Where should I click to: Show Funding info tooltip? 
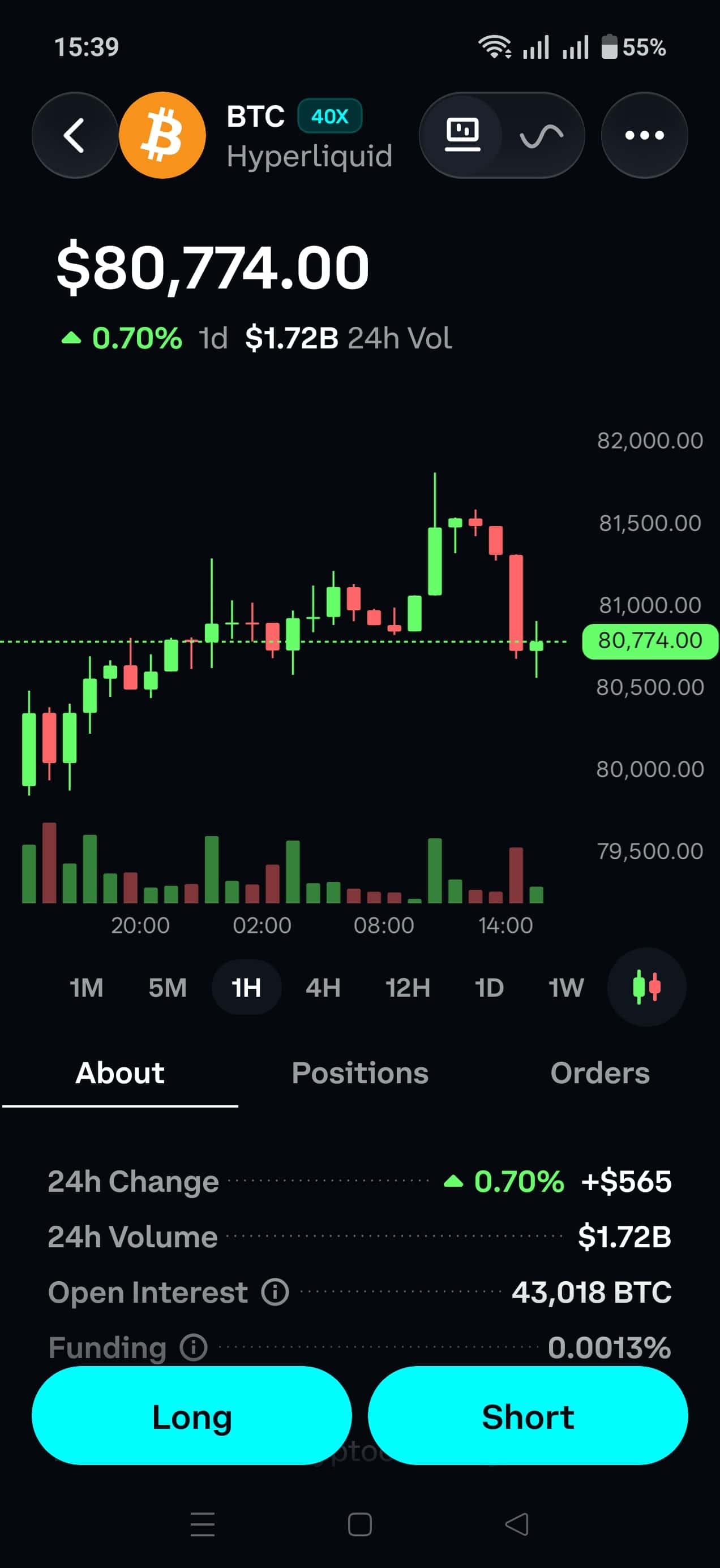coord(194,1347)
